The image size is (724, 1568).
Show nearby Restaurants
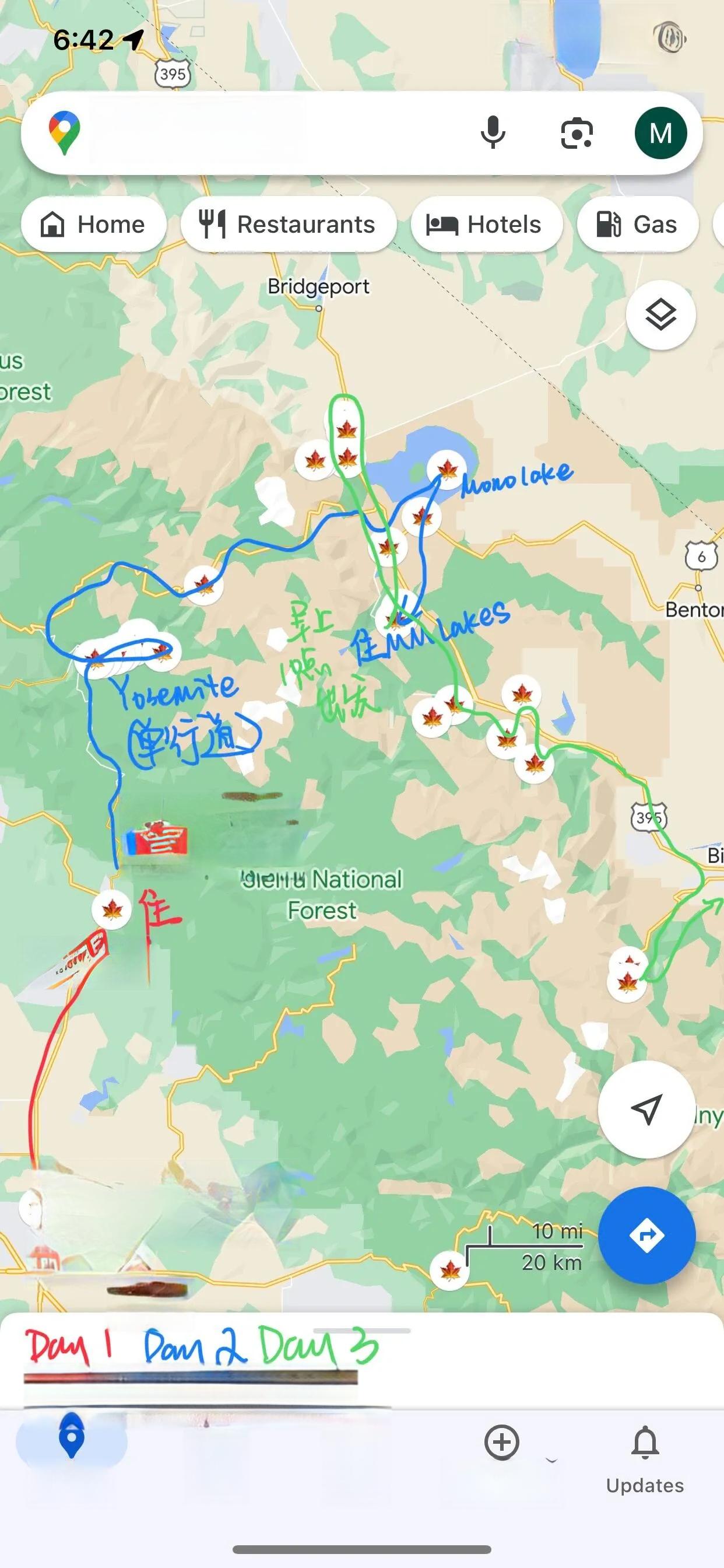tap(289, 225)
